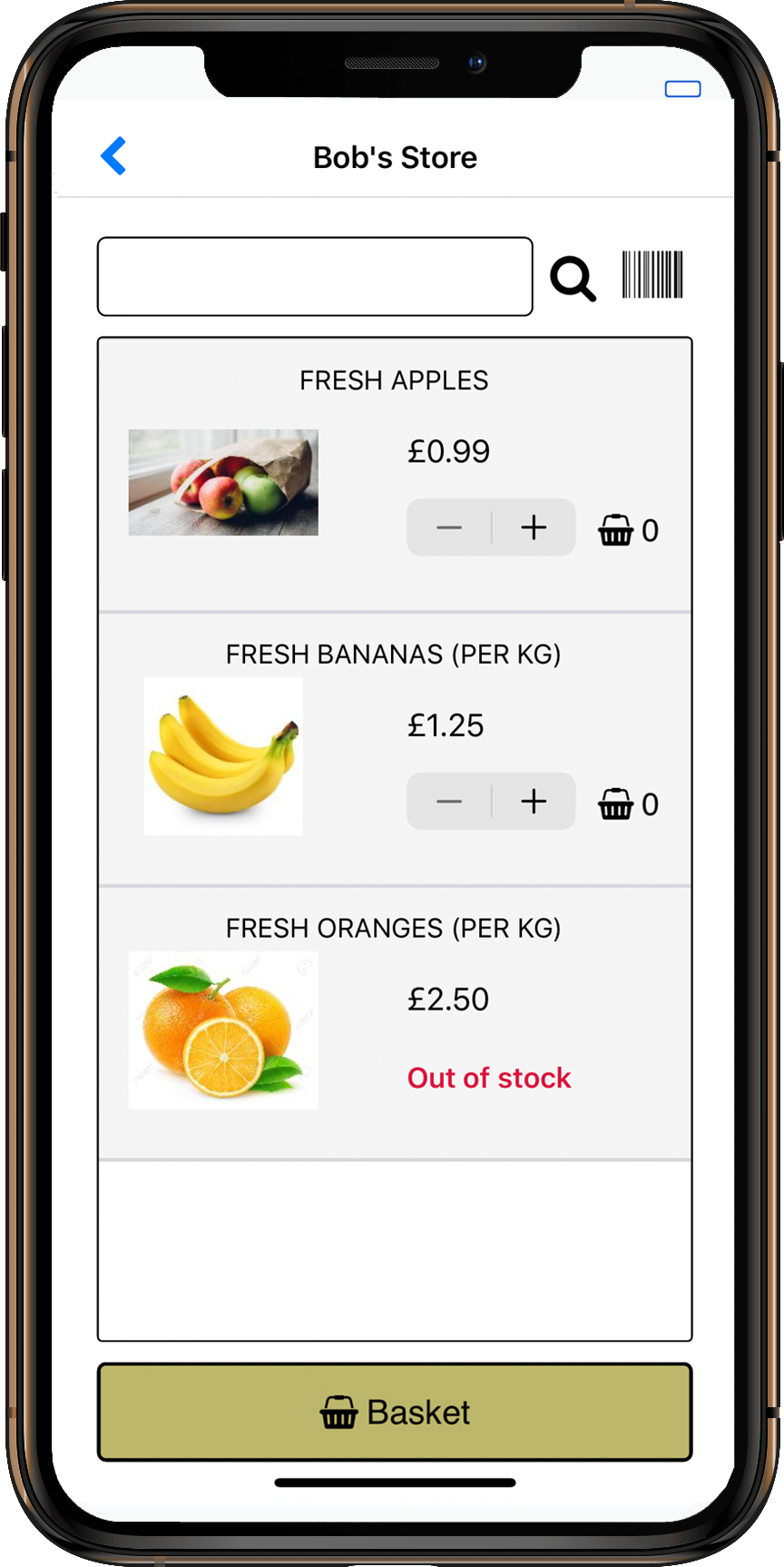Open the Fresh Oranges product image
The width and height of the screenshot is (784, 1567).
tap(223, 1030)
